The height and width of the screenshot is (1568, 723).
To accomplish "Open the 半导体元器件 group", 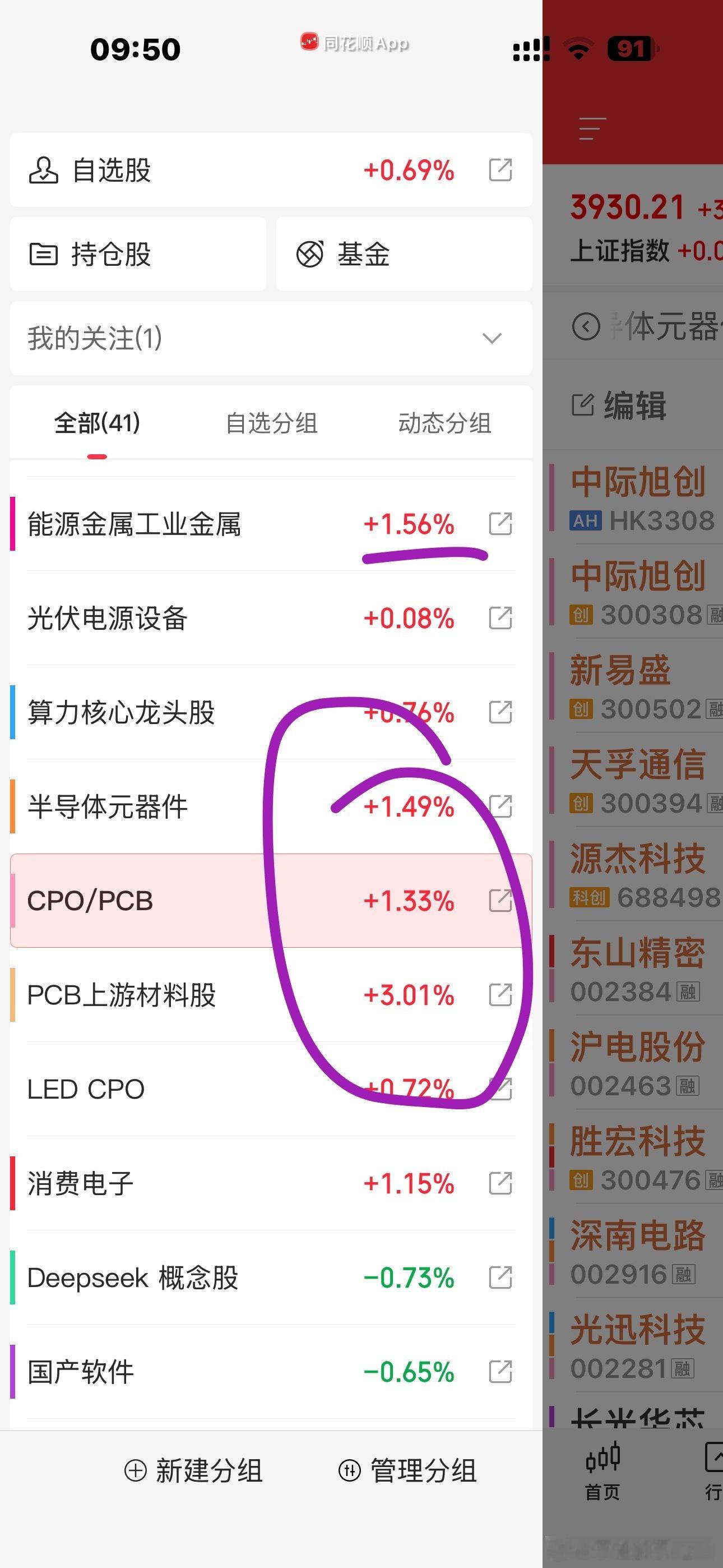I will click(271, 806).
